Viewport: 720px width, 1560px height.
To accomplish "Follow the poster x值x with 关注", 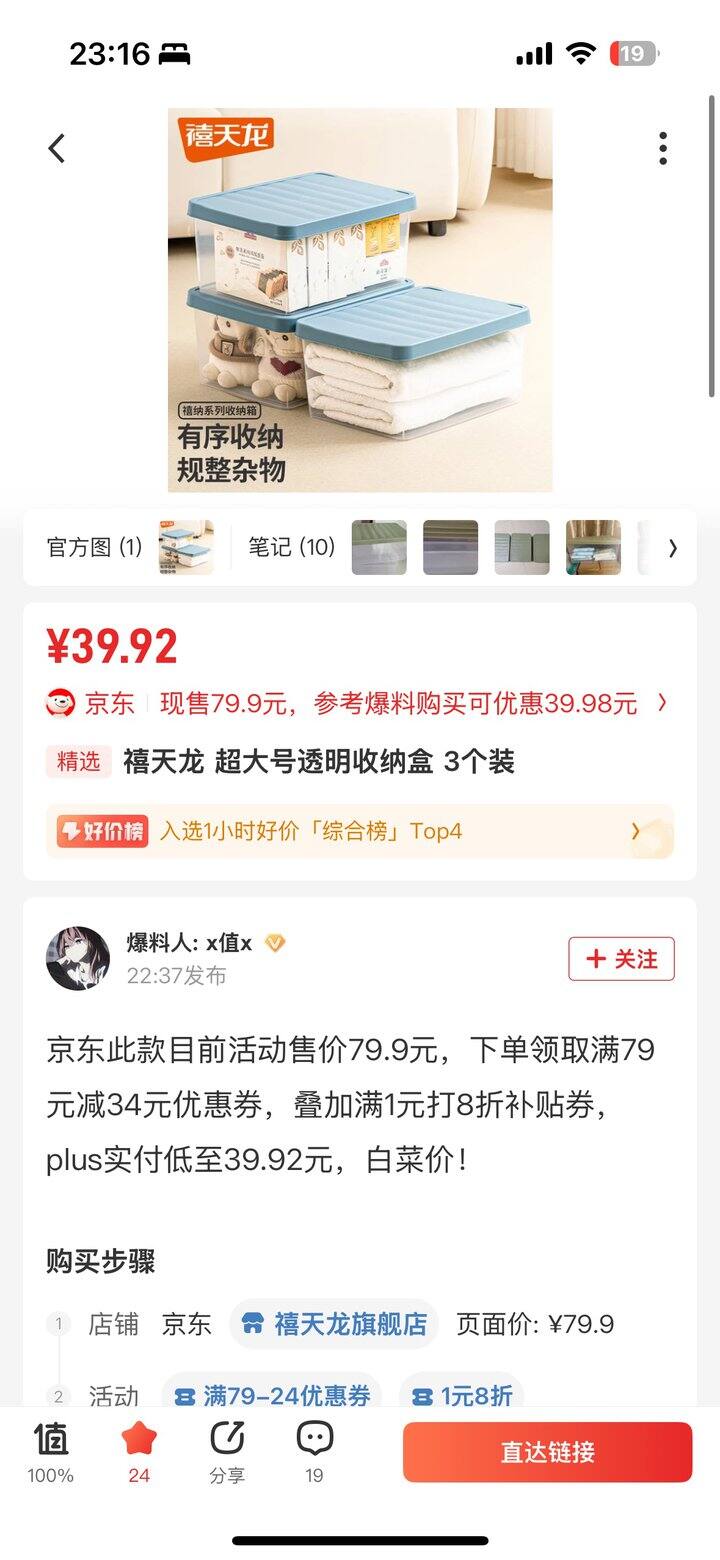I will pyautogui.click(x=621, y=959).
